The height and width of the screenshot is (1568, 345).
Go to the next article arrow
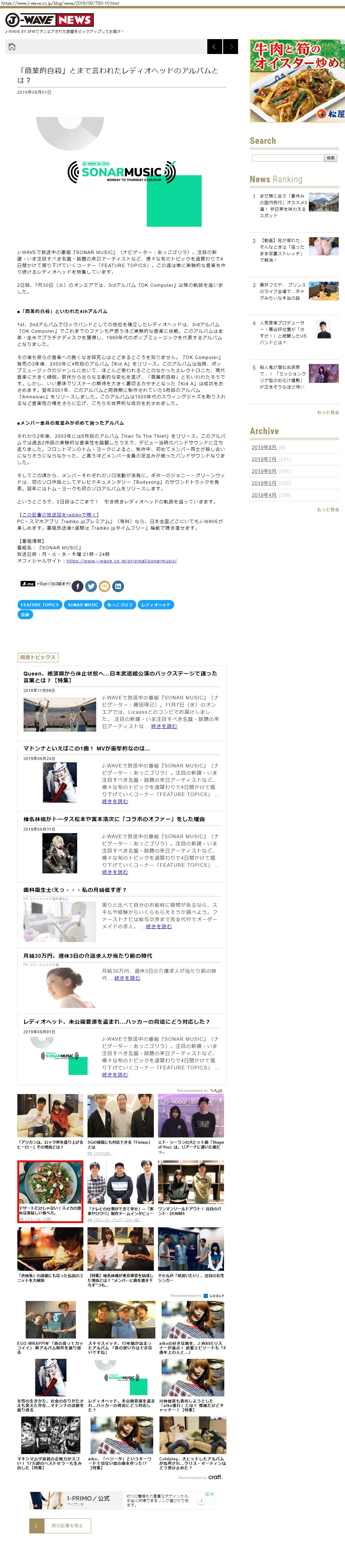230,47
